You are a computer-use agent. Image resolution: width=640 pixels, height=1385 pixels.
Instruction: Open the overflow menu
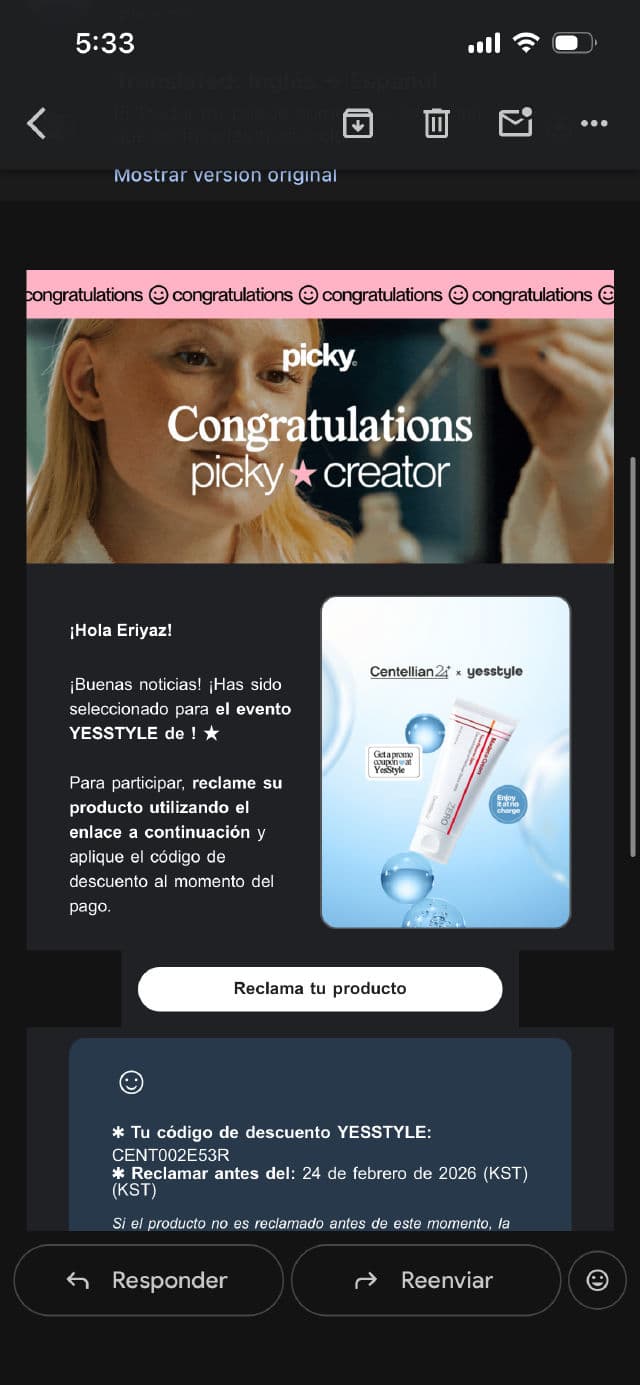coord(594,123)
